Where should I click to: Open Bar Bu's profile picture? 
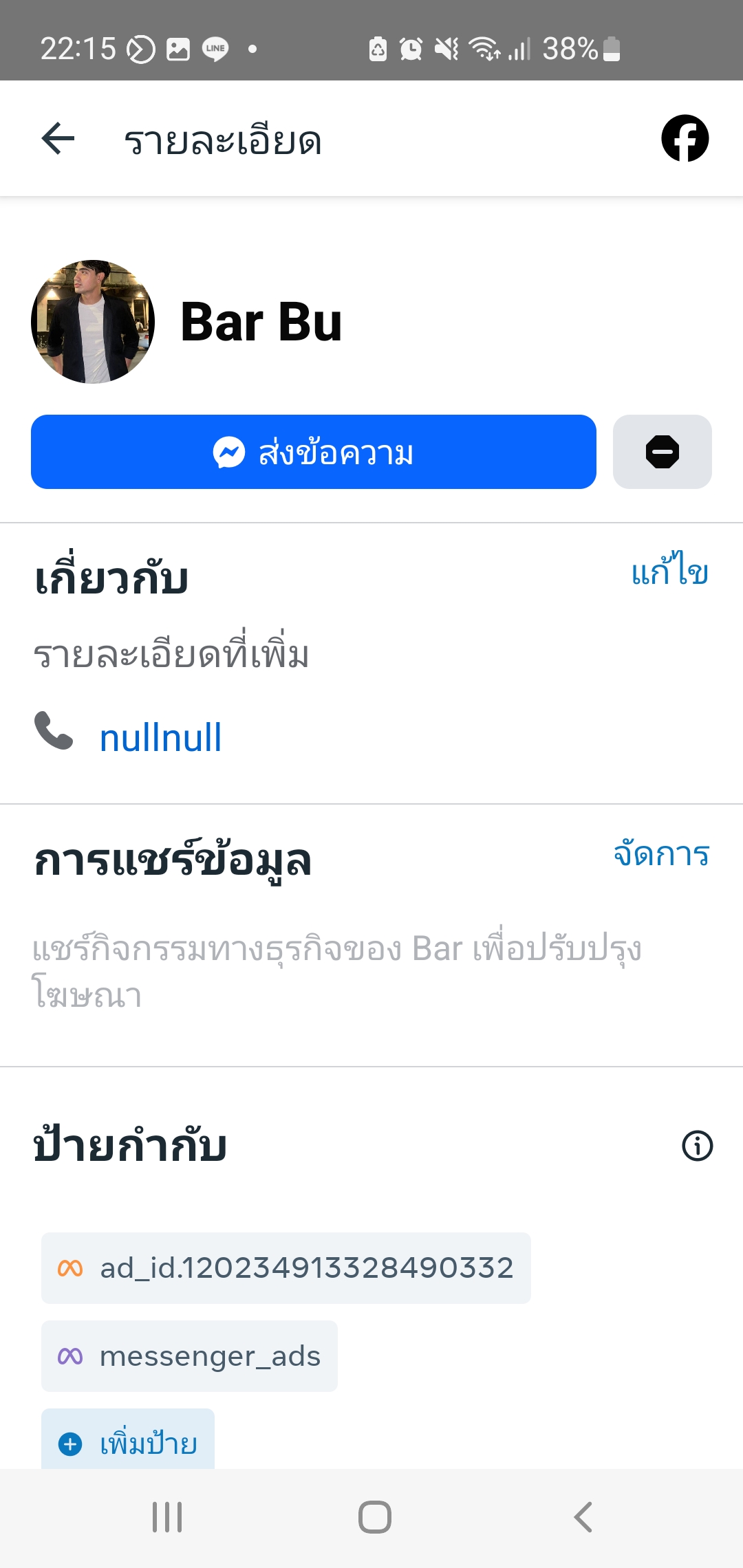pyautogui.click(x=93, y=322)
